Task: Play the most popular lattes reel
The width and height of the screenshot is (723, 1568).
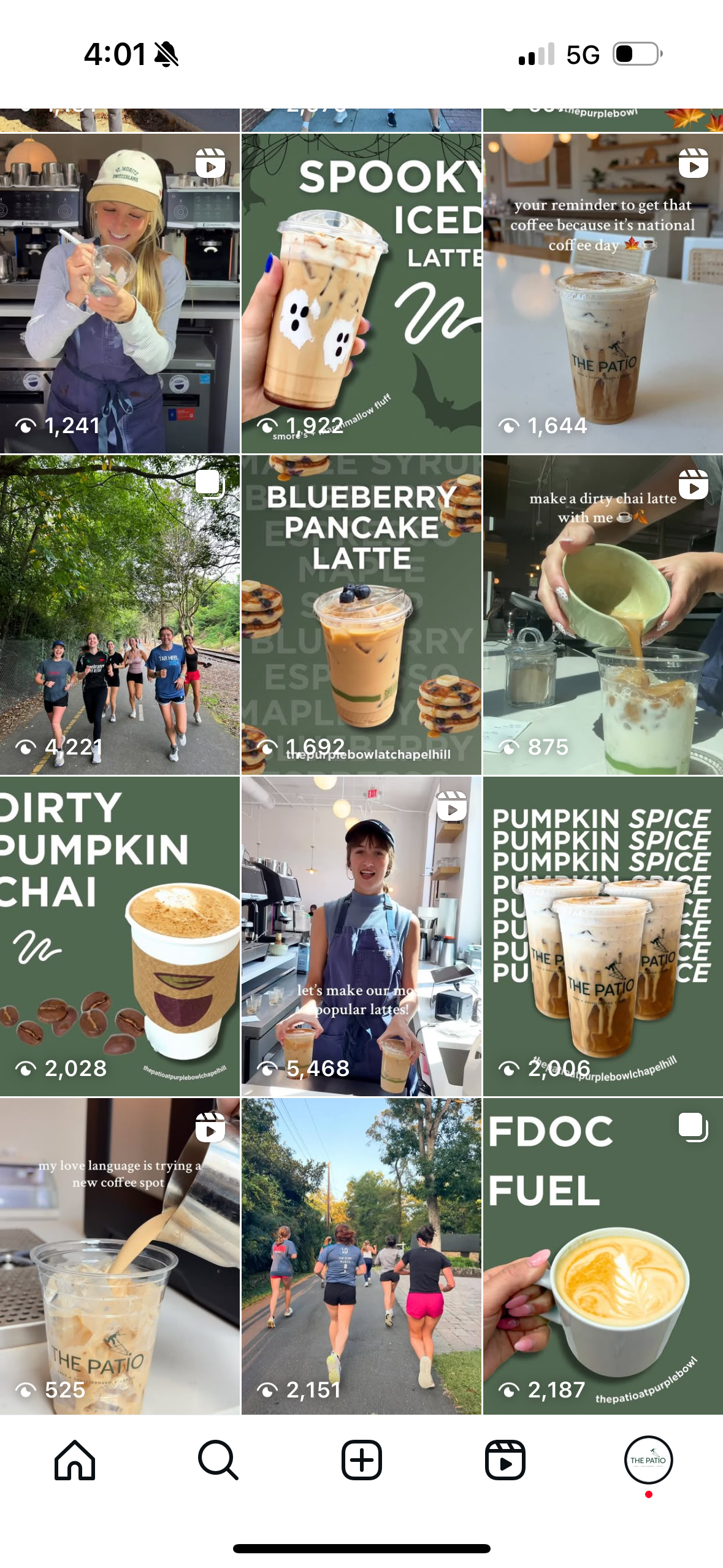Action: (361, 936)
